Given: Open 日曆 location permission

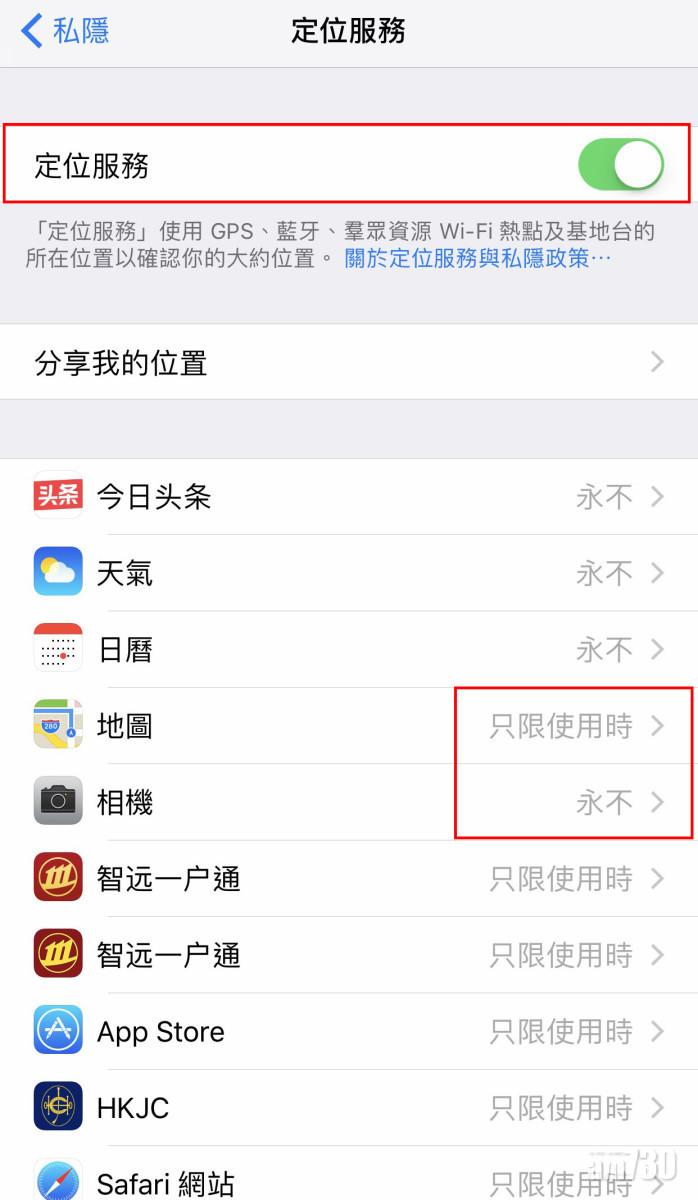Looking at the screenshot, I should click(x=349, y=650).
